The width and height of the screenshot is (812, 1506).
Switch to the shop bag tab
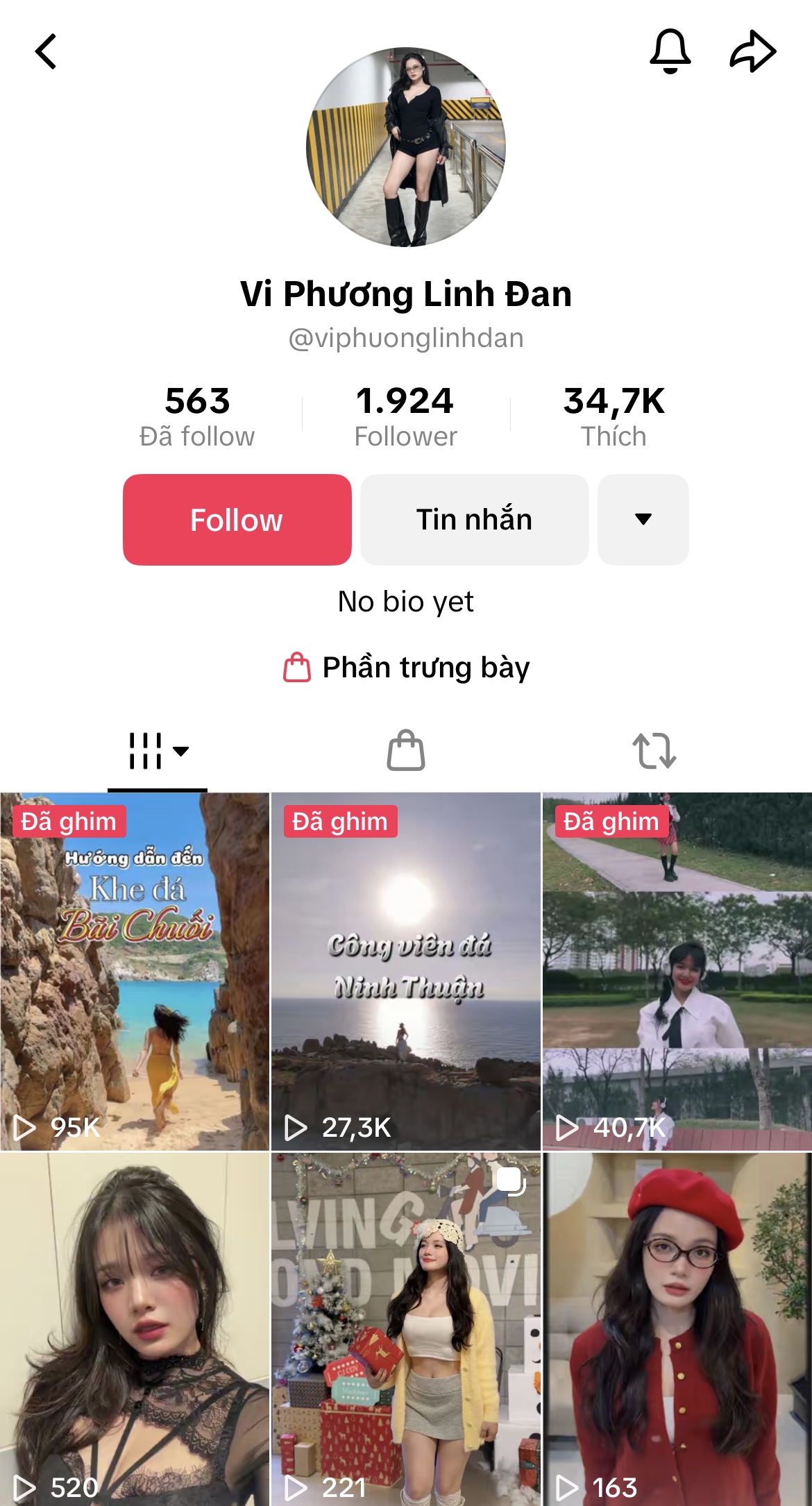(406, 751)
